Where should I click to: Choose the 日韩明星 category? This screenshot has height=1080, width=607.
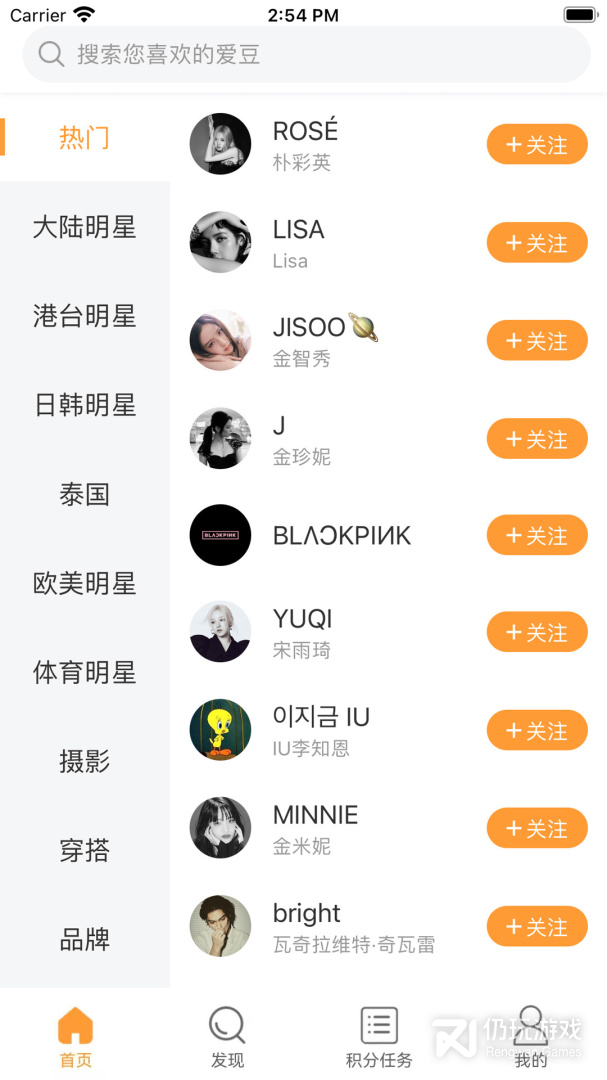coord(84,405)
